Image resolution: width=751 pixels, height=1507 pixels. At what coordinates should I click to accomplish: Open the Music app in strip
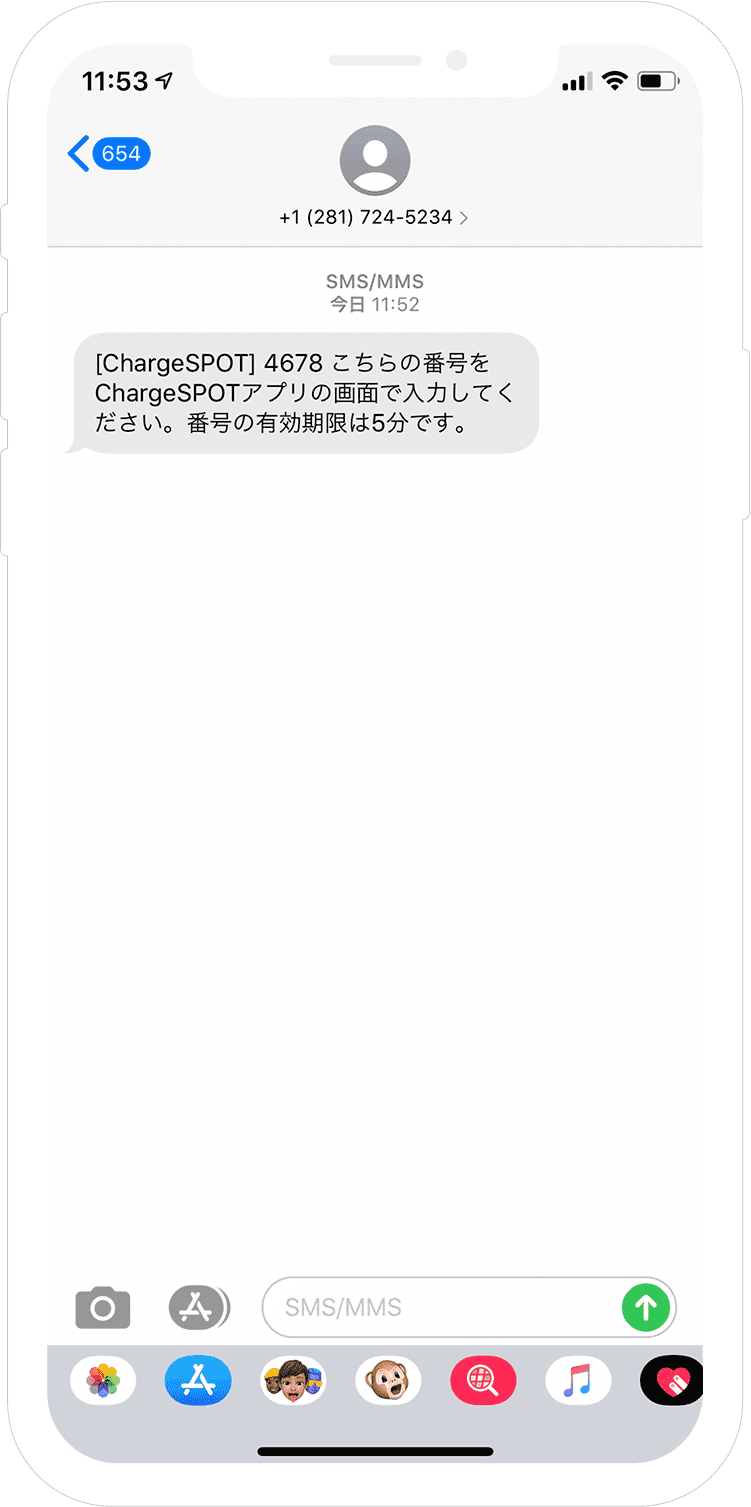click(x=578, y=1381)
